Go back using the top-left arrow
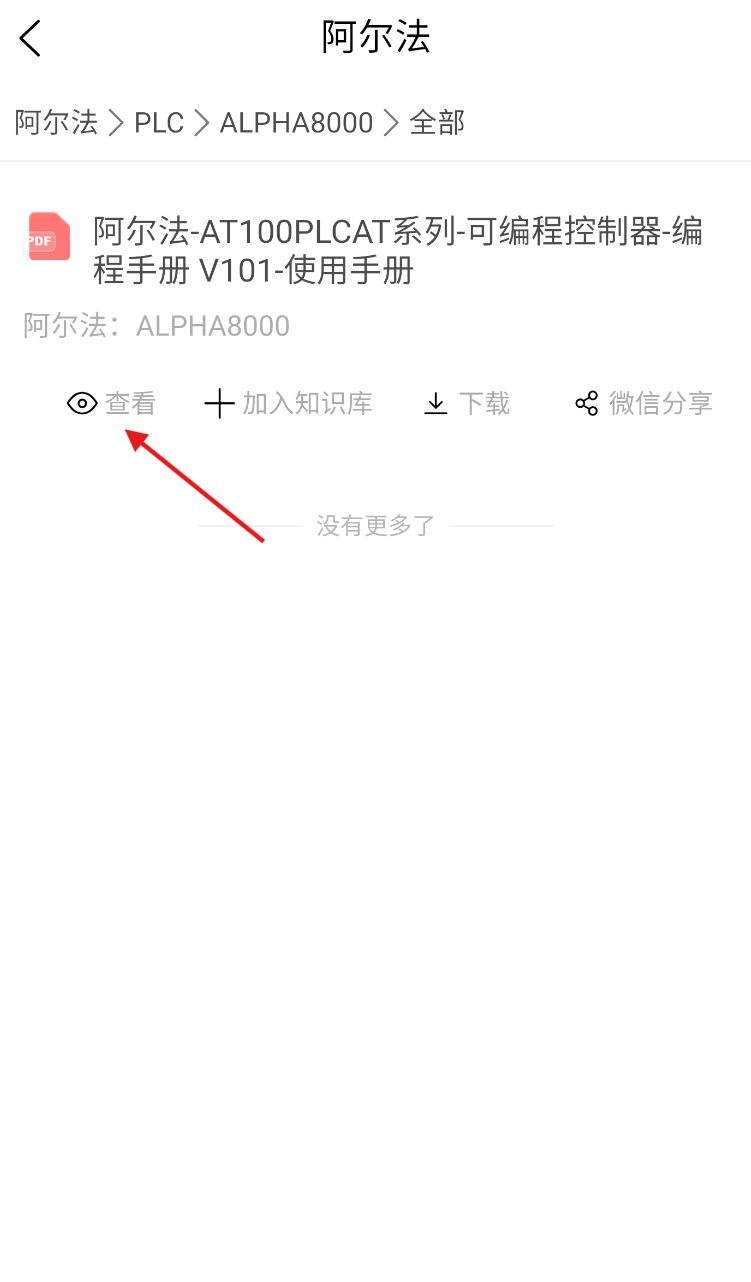Screen dimensions: 751x1282 pos(31,39)
